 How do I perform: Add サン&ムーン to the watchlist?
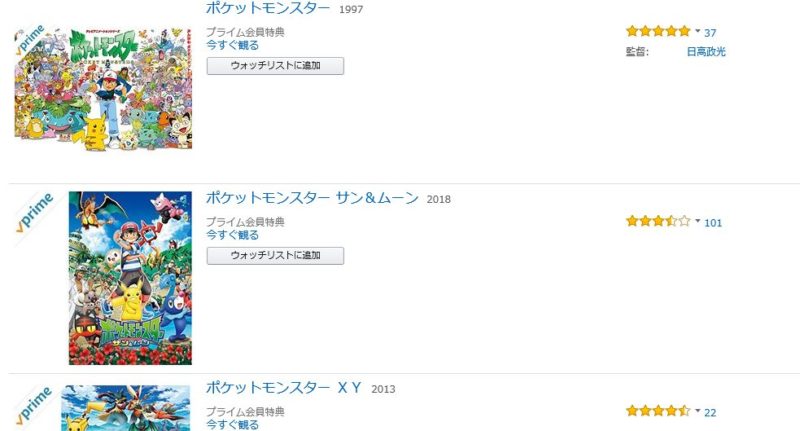[x=275, y=256]
